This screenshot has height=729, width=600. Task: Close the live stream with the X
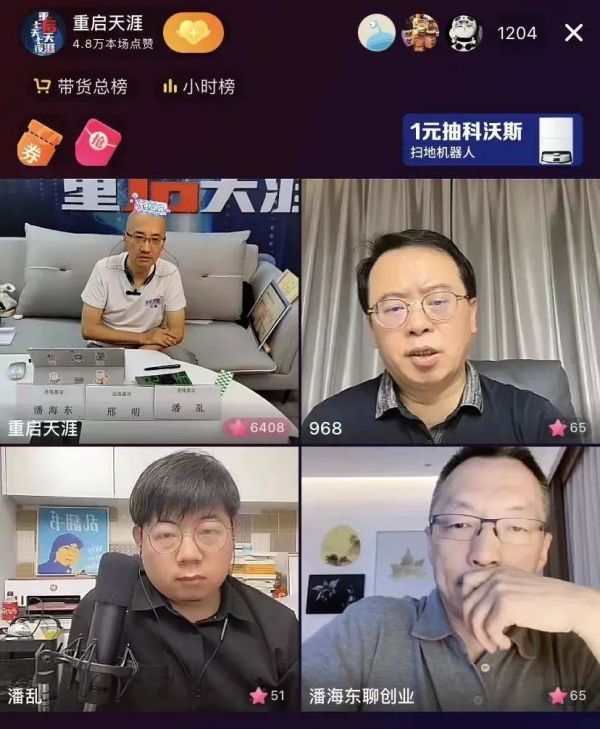(574, 33)
